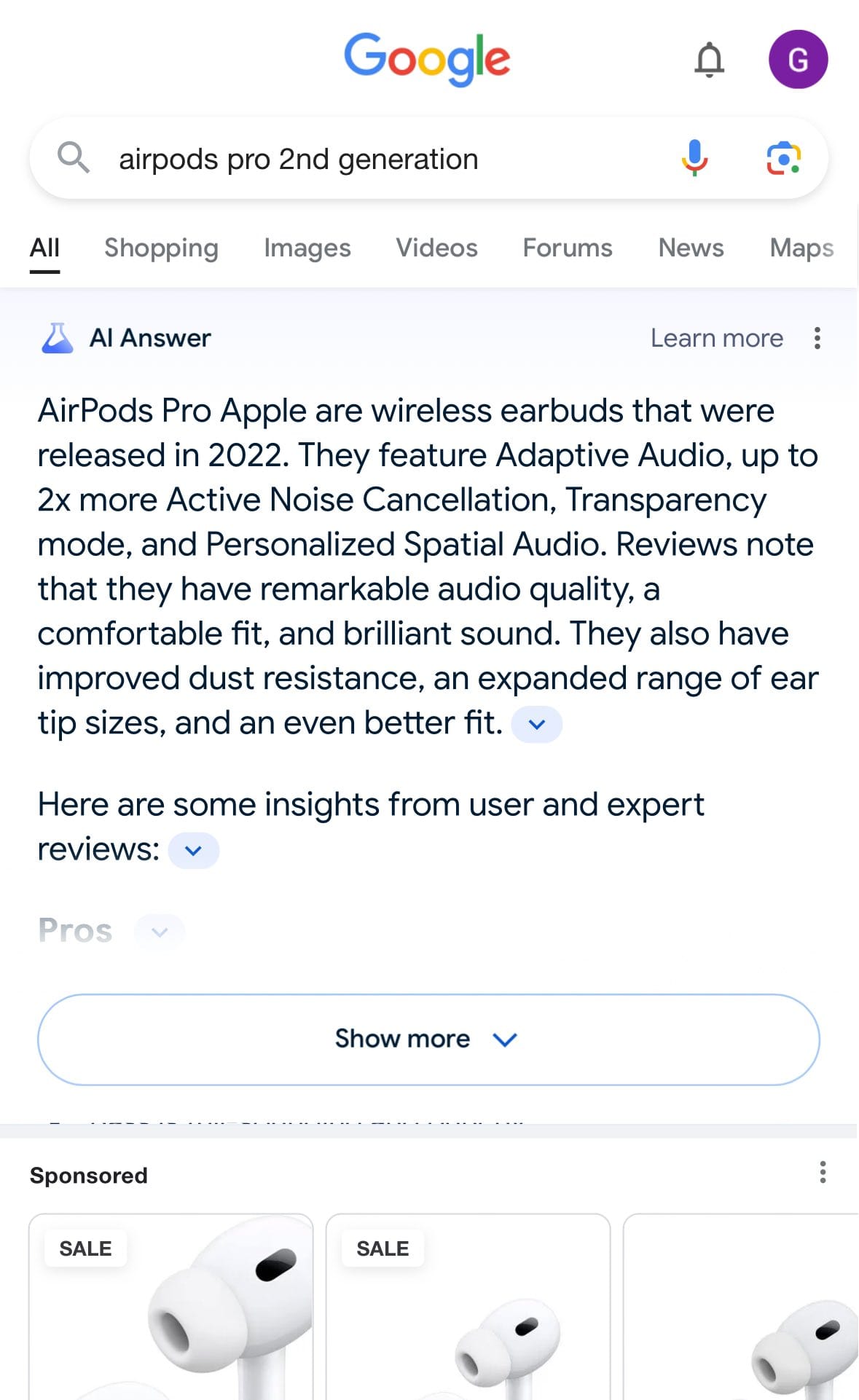Open the News results tab
Viewport: 859px width, 1400px height.
click(x=690, y=248)
